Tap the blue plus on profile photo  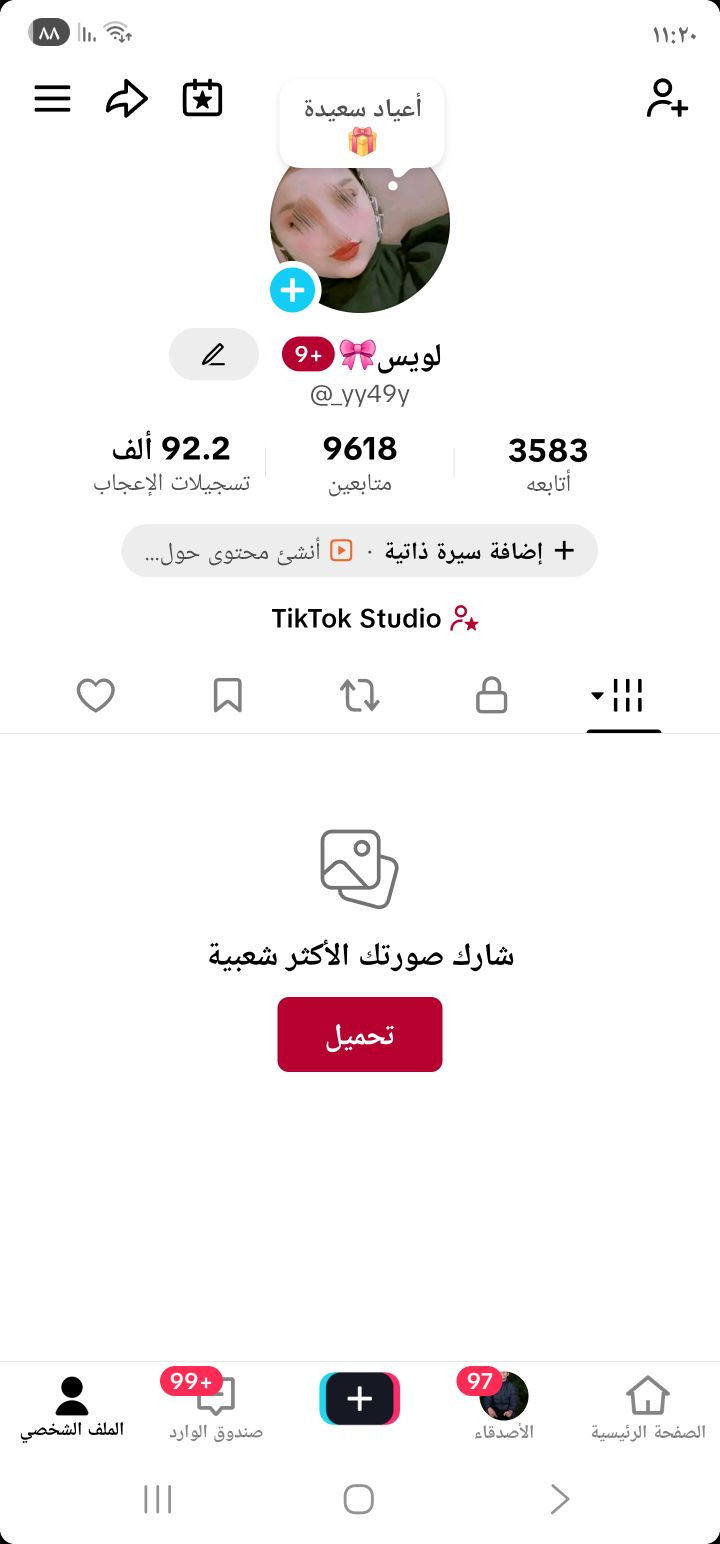point(293,290)
